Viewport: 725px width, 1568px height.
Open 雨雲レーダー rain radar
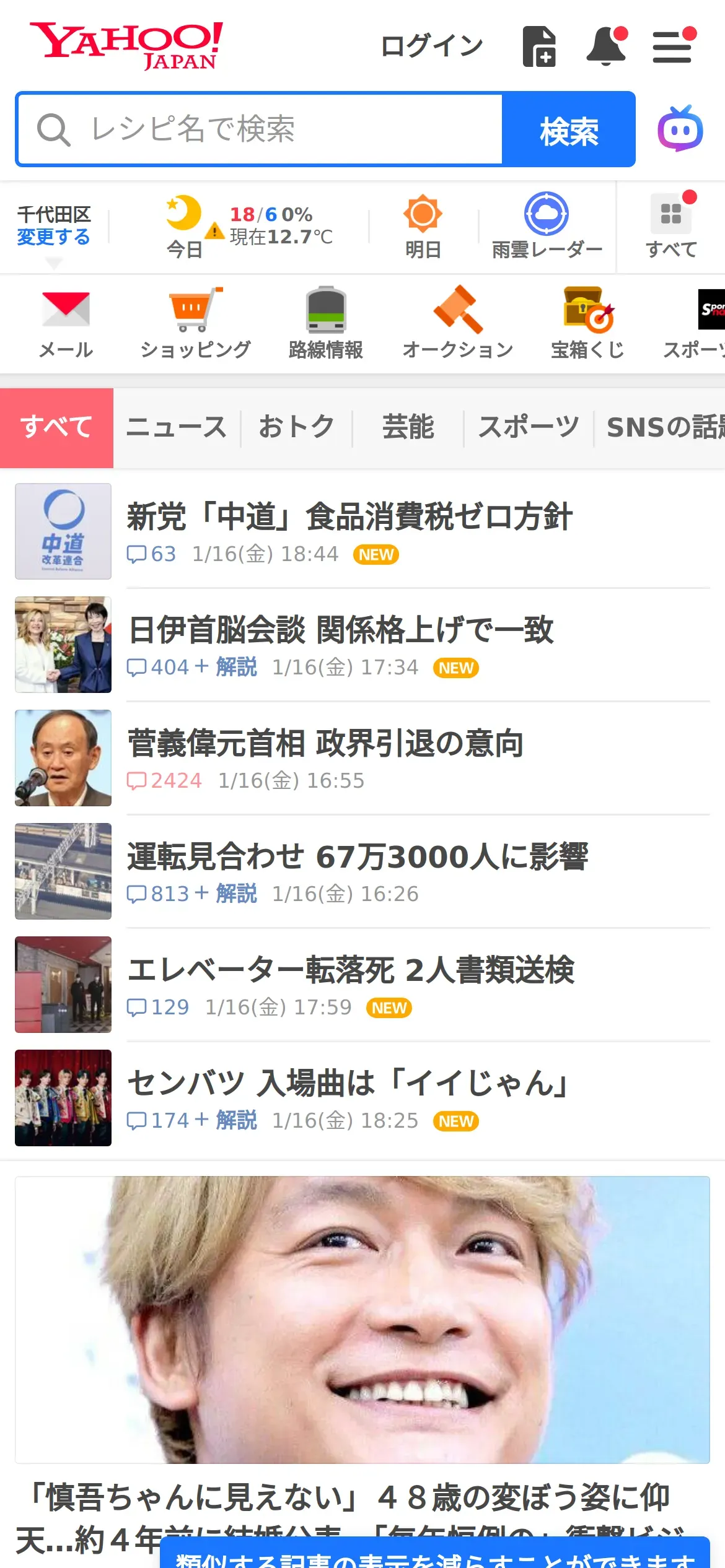coord(547,227)
